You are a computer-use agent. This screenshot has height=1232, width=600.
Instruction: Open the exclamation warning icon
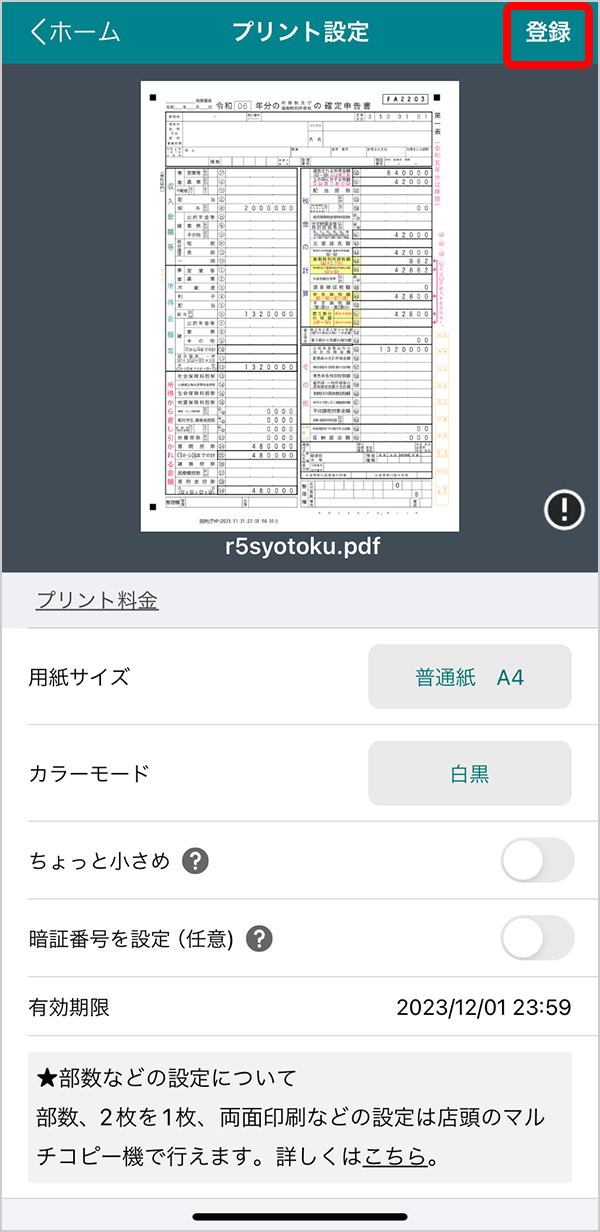point(564,510)
